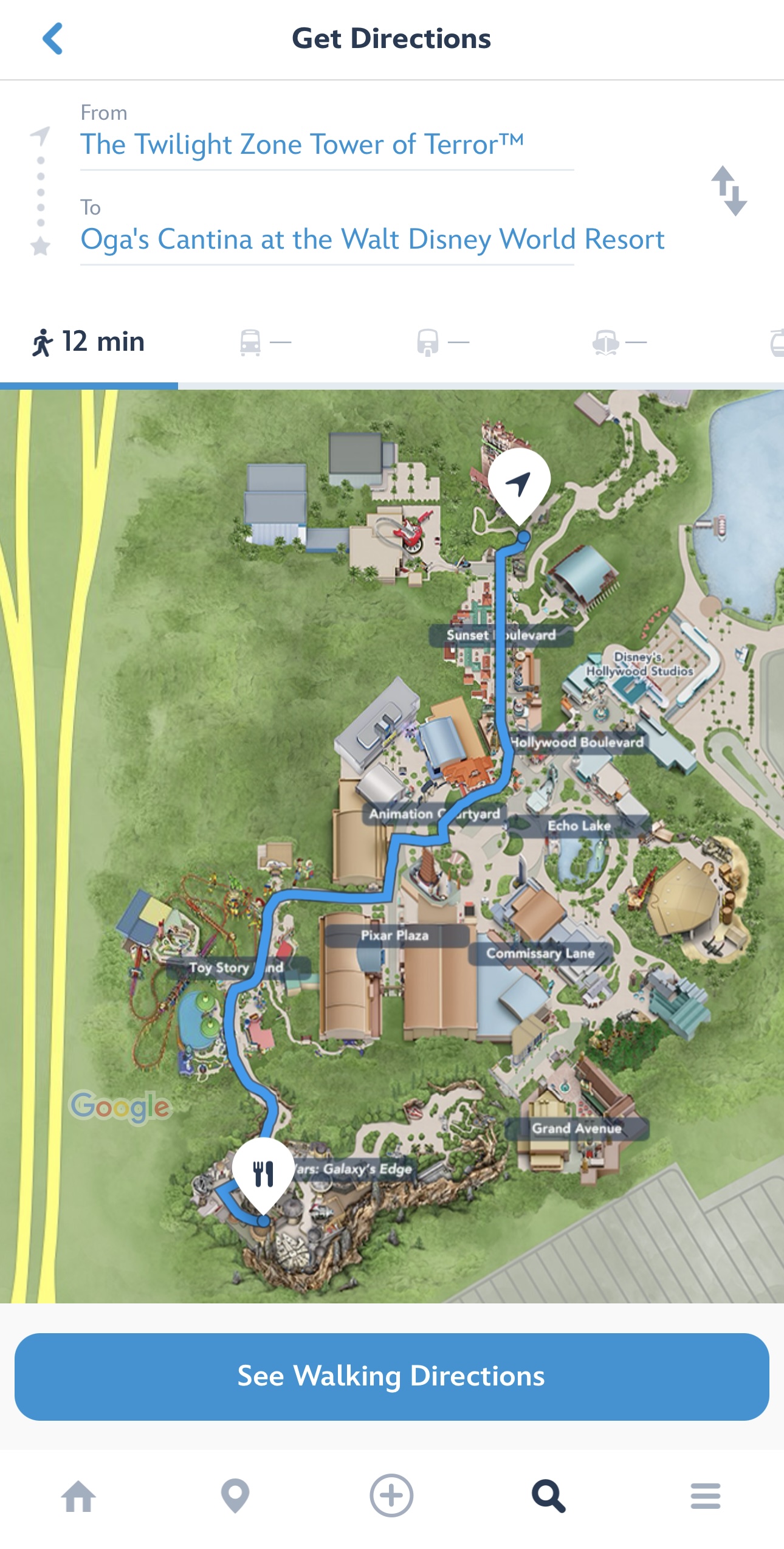This screenshot has height=1549, width=784.
Task: Tap the dining pin on the map
Action: click(264, 1172)
